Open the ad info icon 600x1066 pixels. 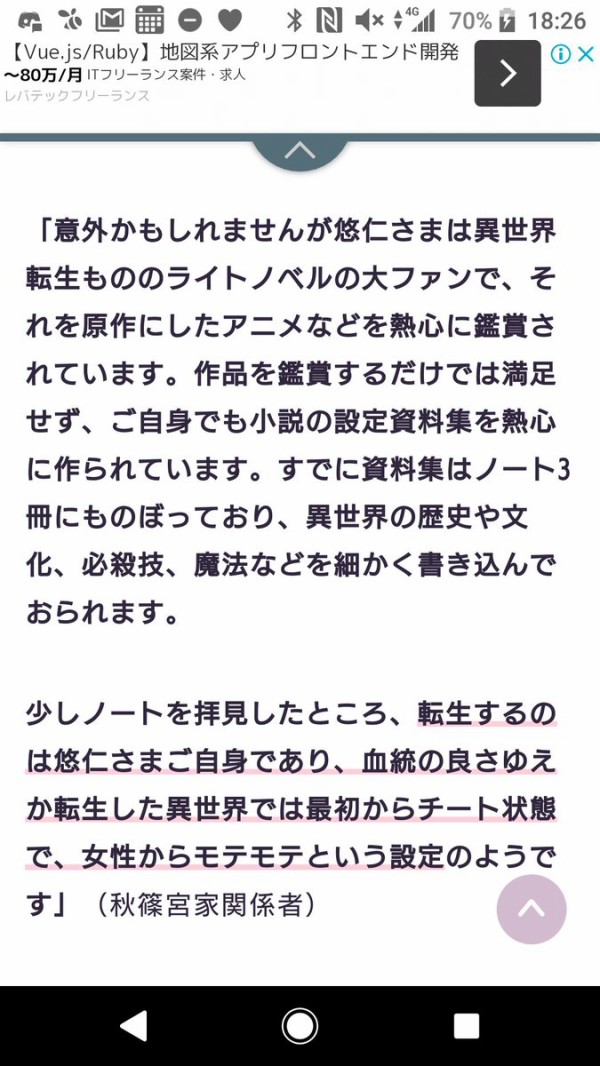[x=562, y=55]
